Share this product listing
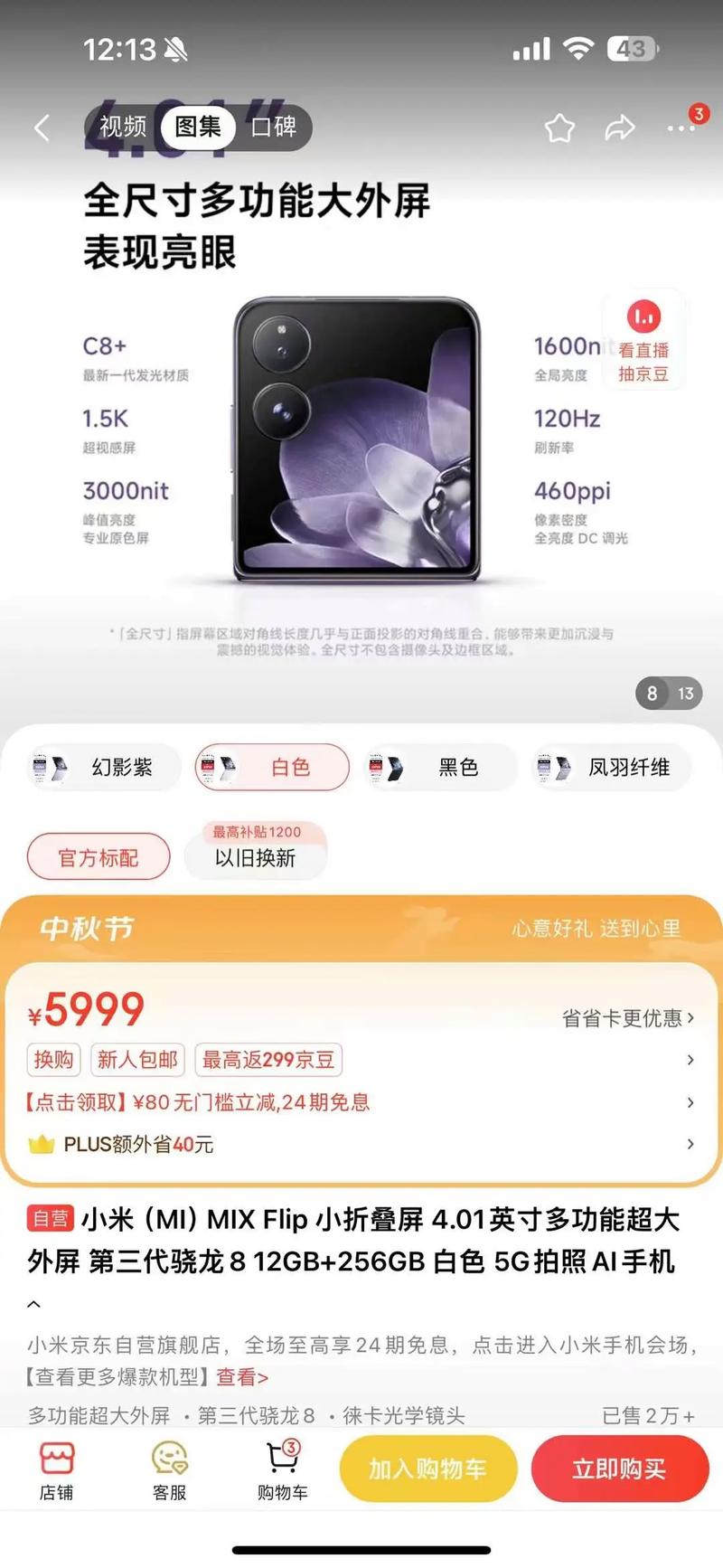 pyautogui.click(x=619, y=128)
